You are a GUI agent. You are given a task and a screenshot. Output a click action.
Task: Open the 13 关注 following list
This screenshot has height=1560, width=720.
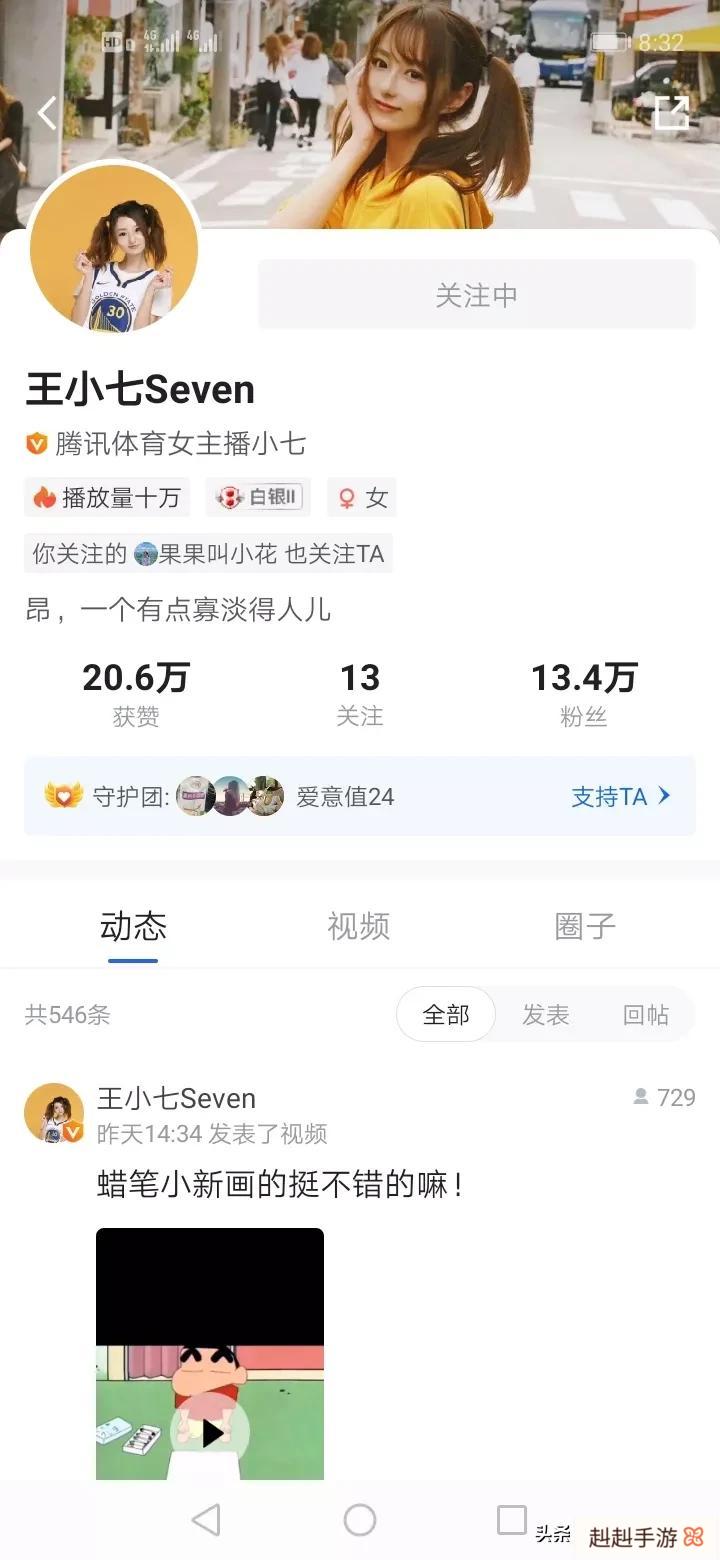click(360, 692)
